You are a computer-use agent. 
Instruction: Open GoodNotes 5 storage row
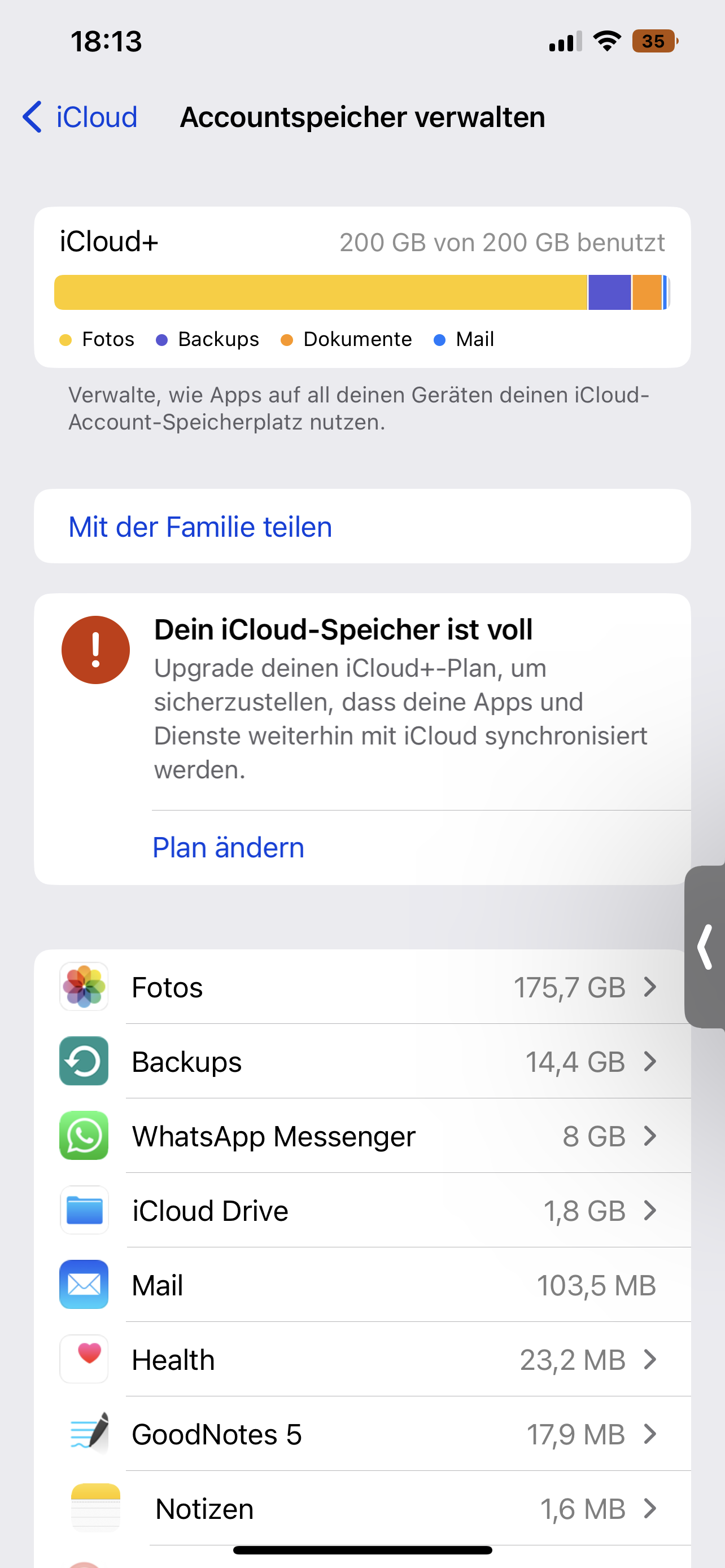[362, 1434]
